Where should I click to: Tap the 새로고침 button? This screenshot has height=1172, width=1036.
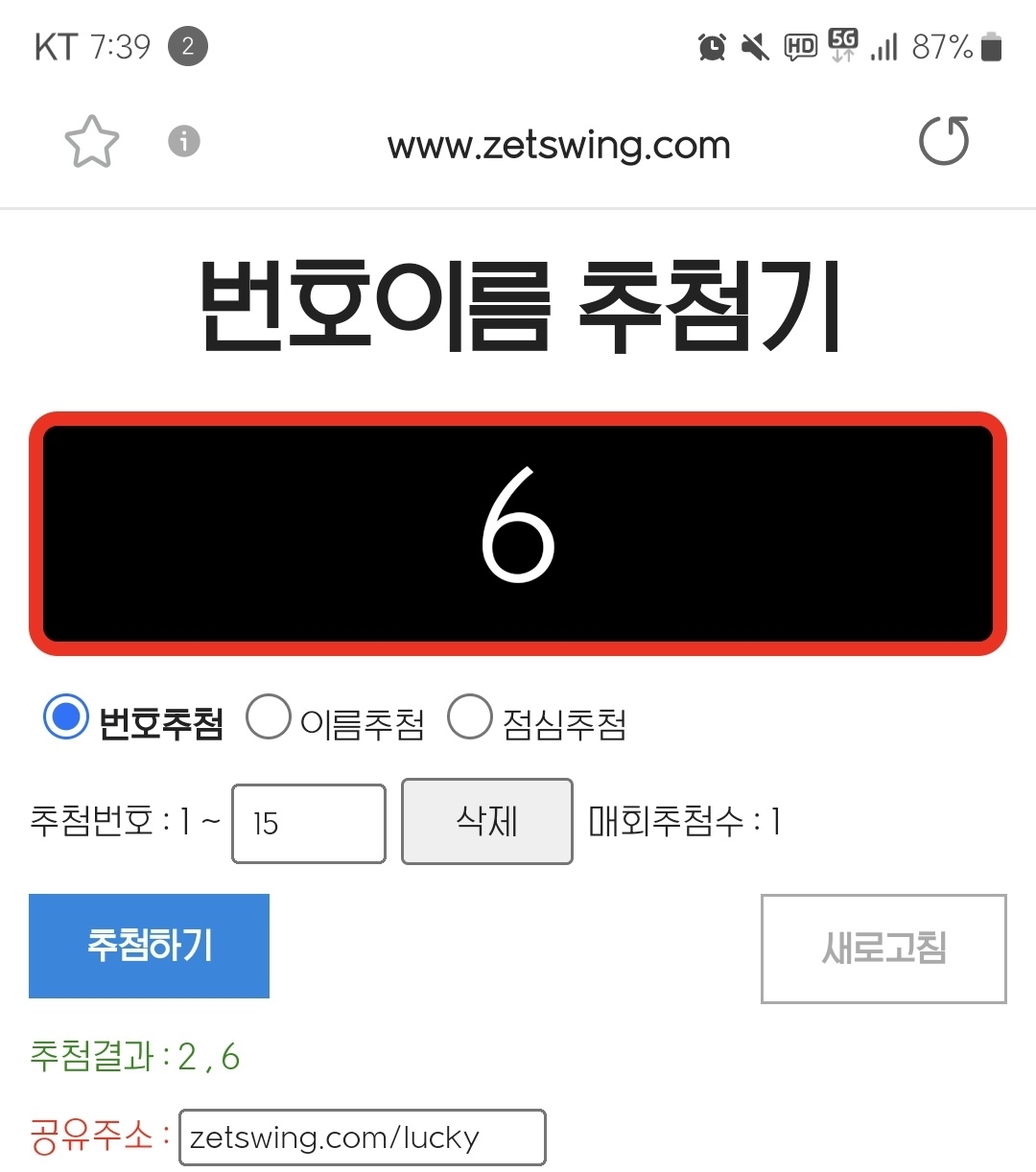point(883,949)
